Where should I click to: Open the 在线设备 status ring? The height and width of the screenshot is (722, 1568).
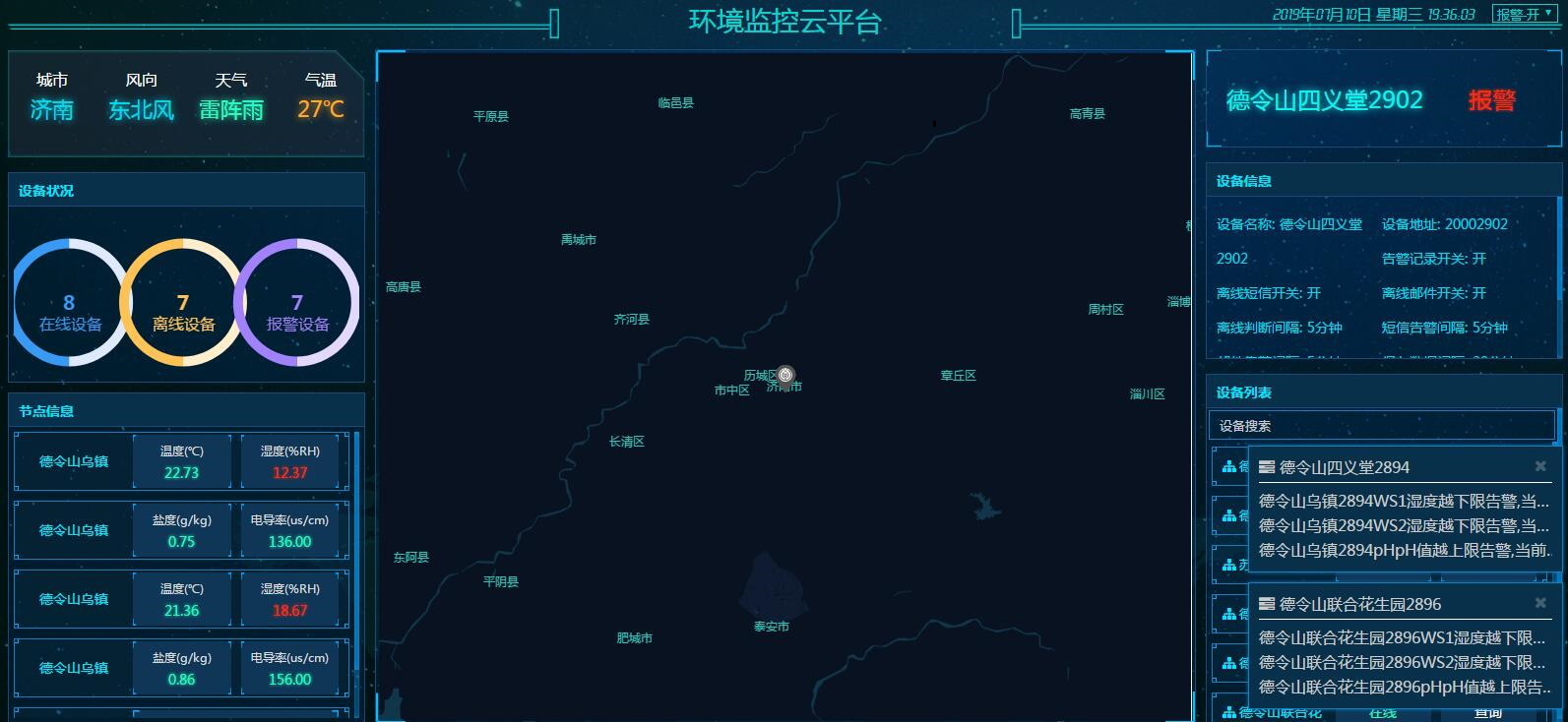point(70,303)
